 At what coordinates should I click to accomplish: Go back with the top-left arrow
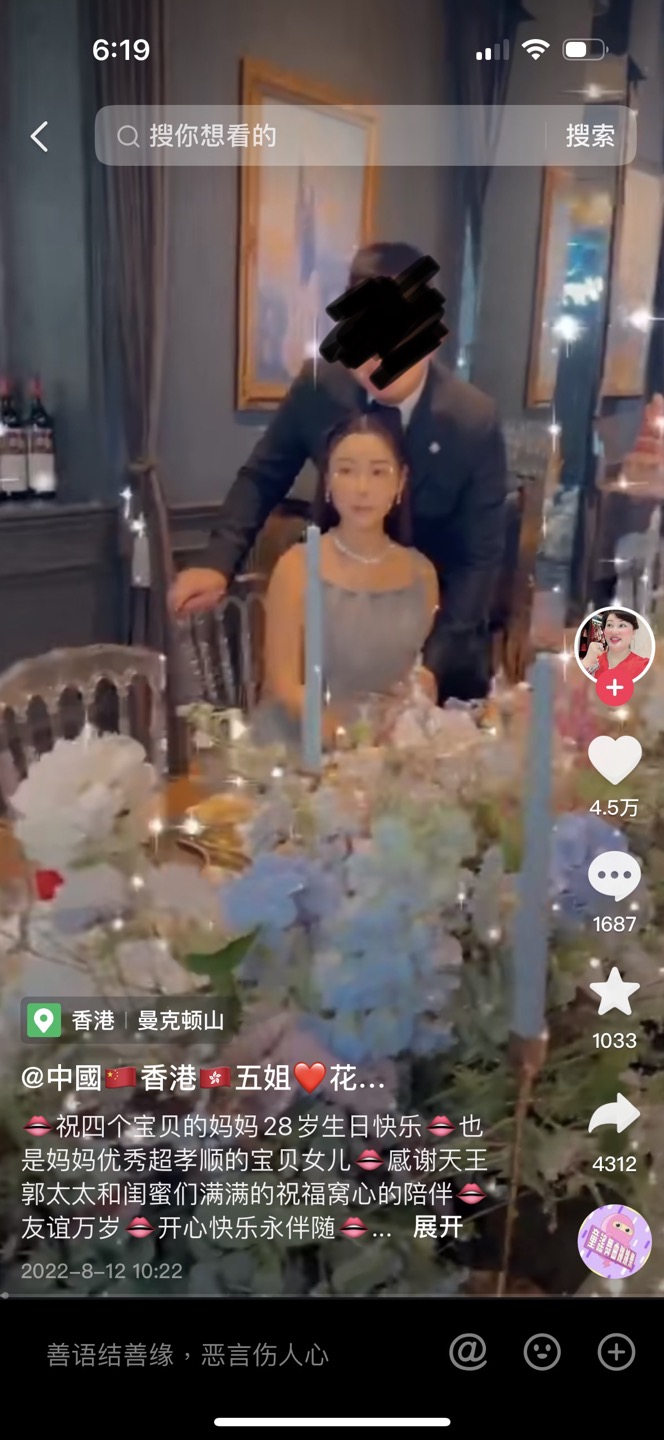click(39, 136)
